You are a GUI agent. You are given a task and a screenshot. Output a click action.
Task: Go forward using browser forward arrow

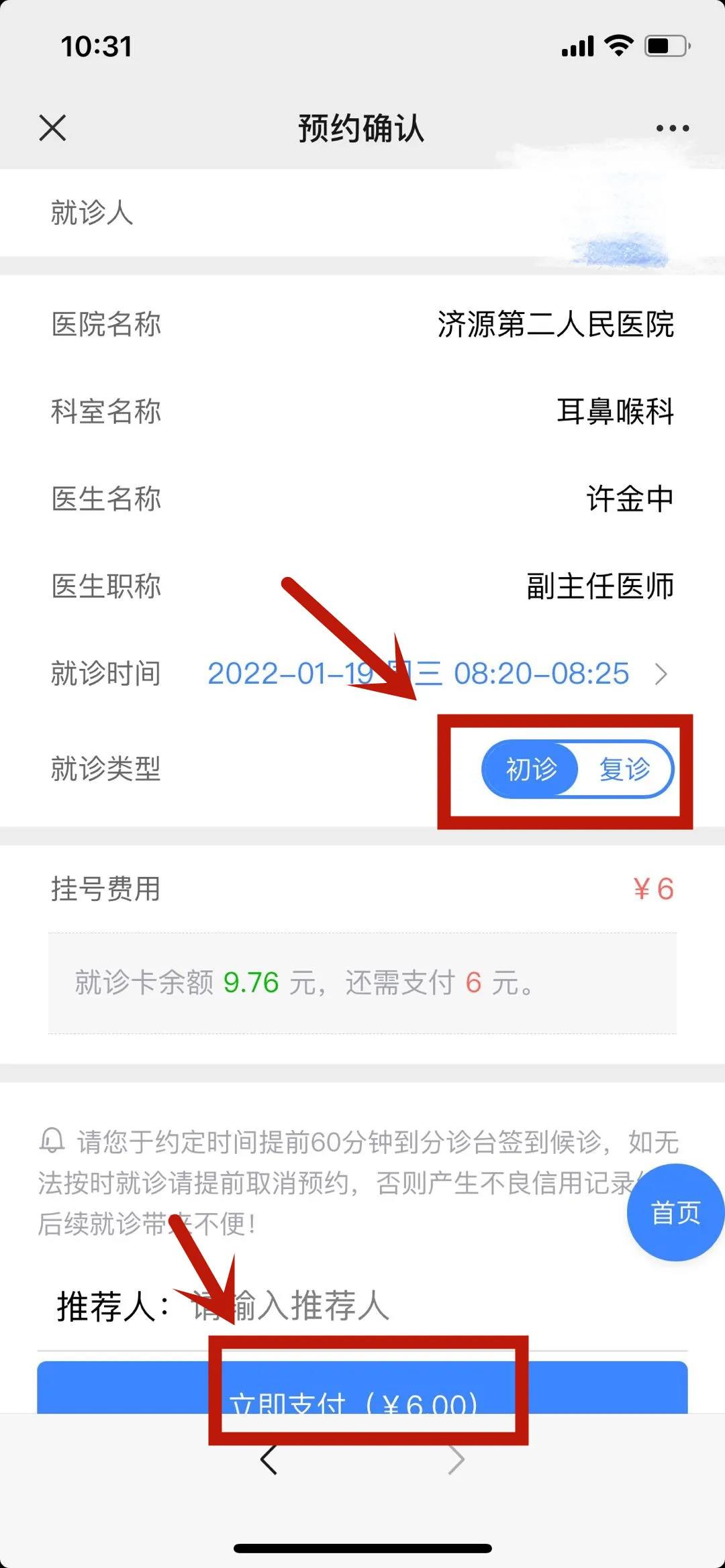(456, 1460)
